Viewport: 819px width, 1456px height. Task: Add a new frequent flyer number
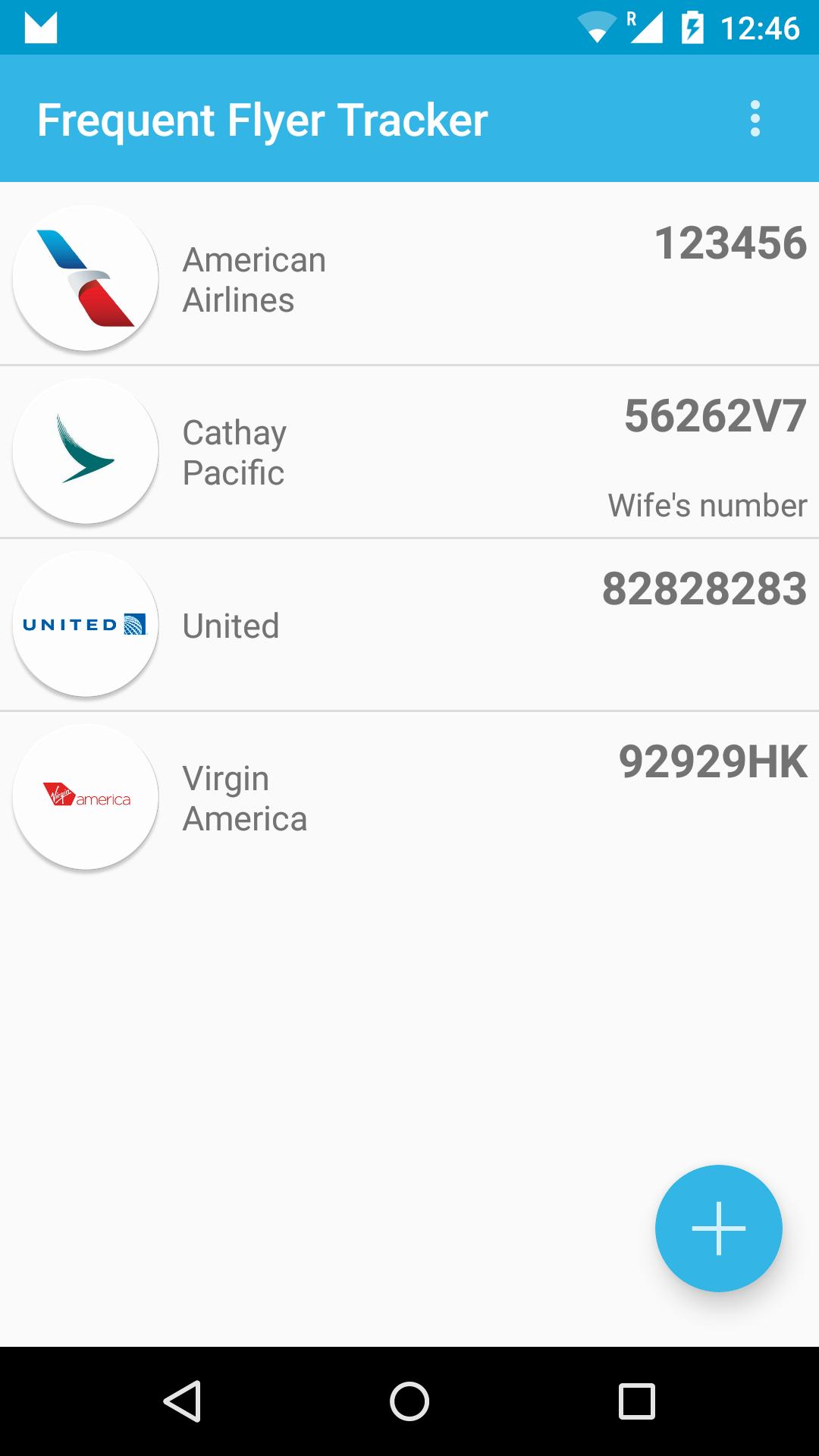(717, 1227)
